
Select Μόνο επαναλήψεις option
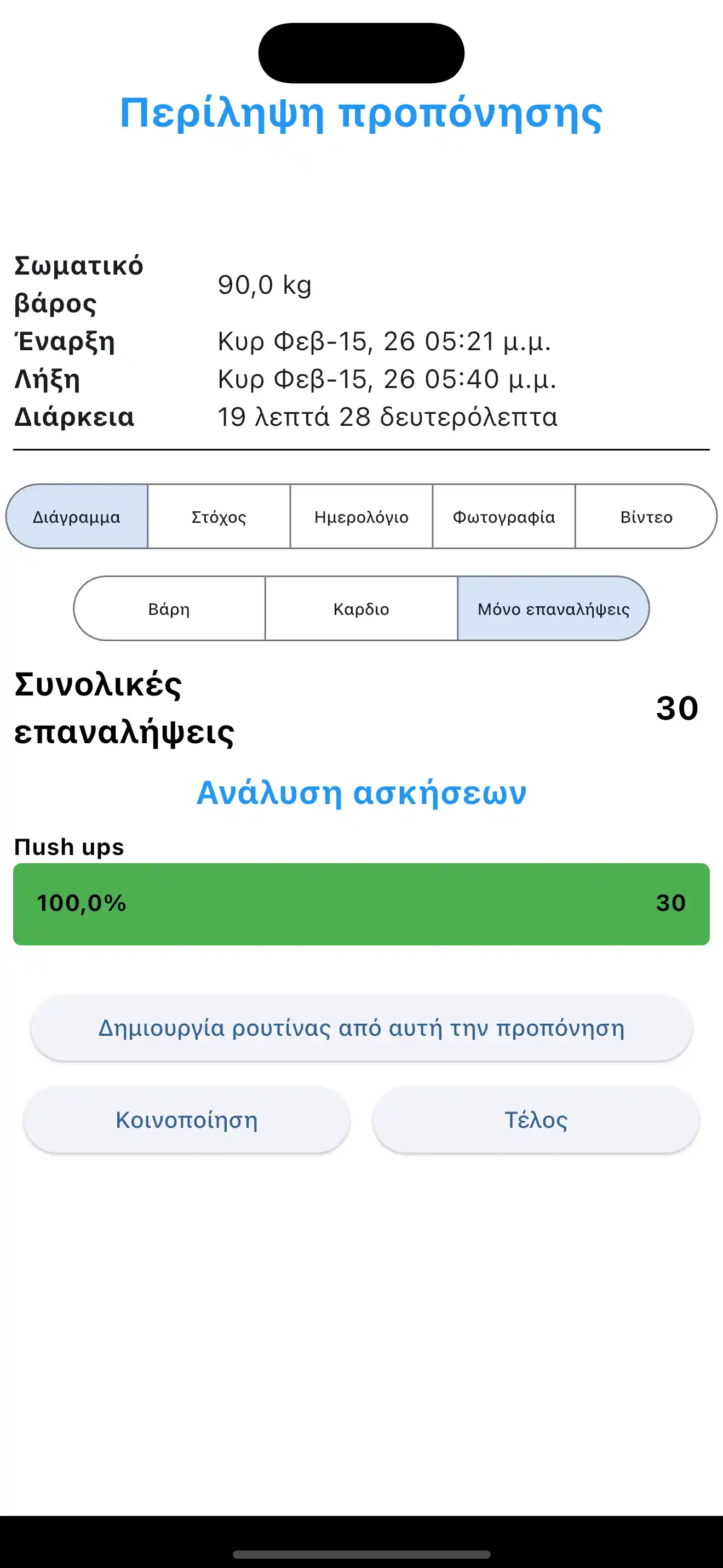point(553,608)
